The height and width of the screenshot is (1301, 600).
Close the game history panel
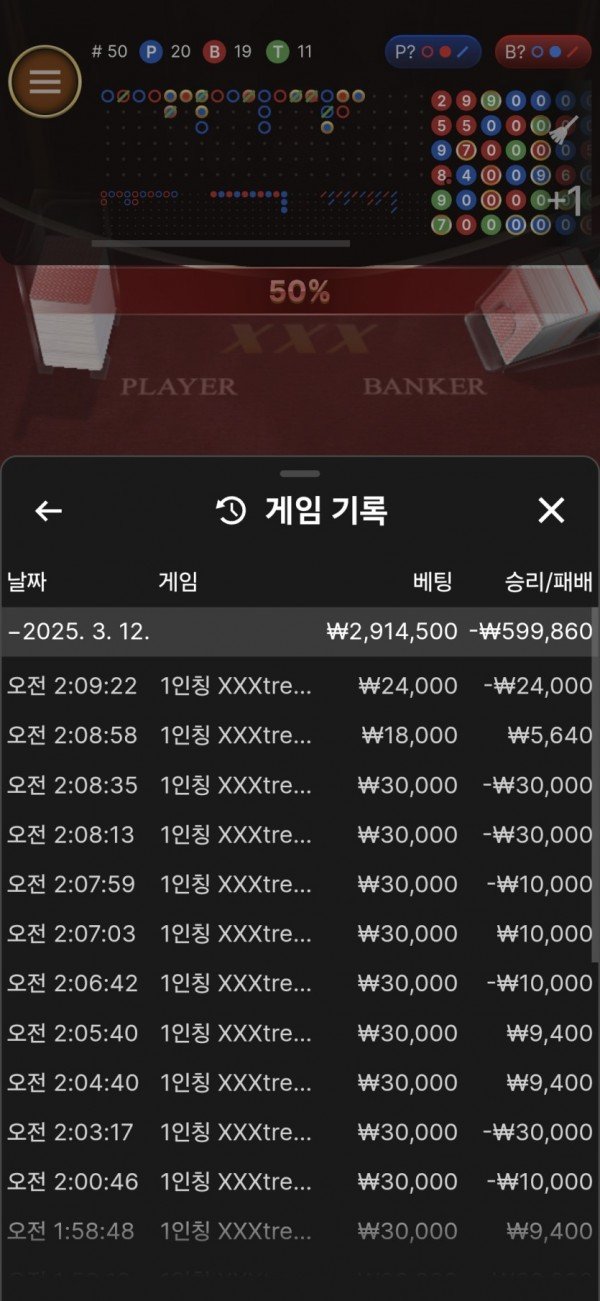(551, 511)
